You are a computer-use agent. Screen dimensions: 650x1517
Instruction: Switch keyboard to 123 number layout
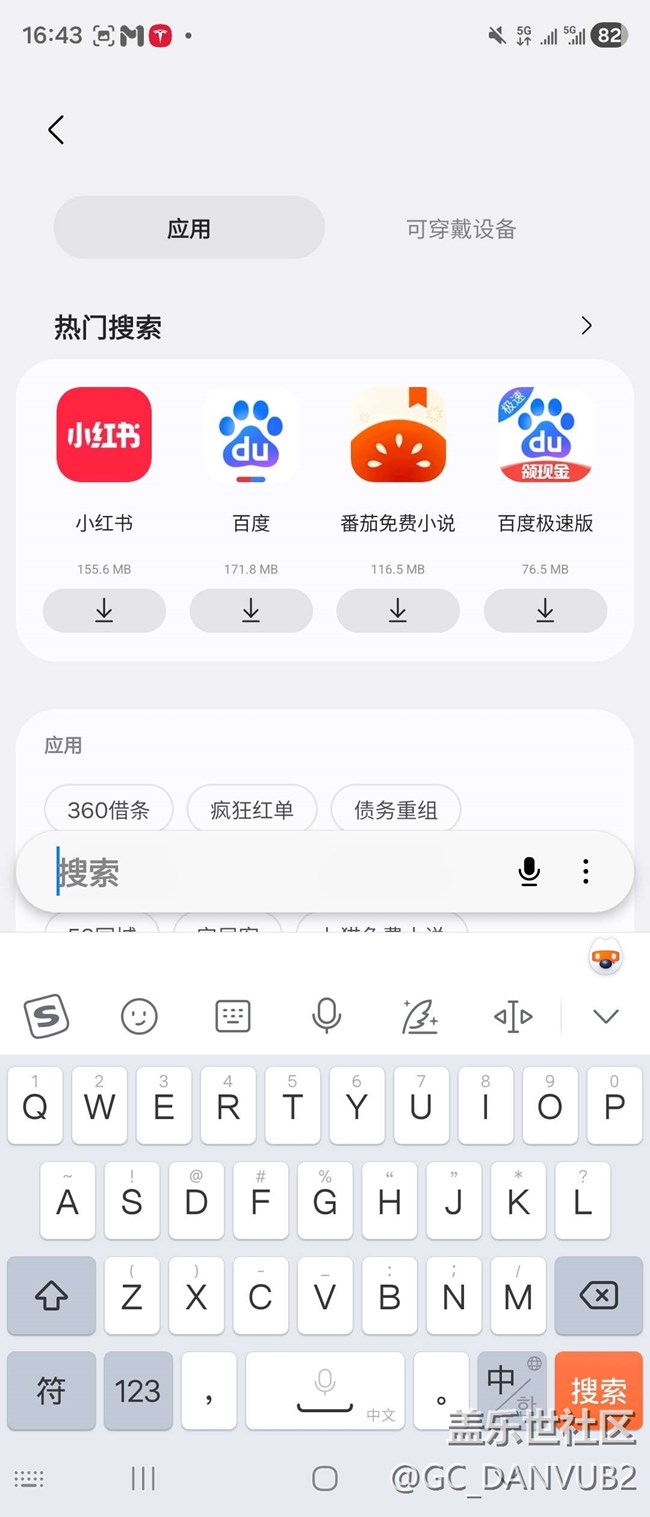click(x=137, y=1390)
